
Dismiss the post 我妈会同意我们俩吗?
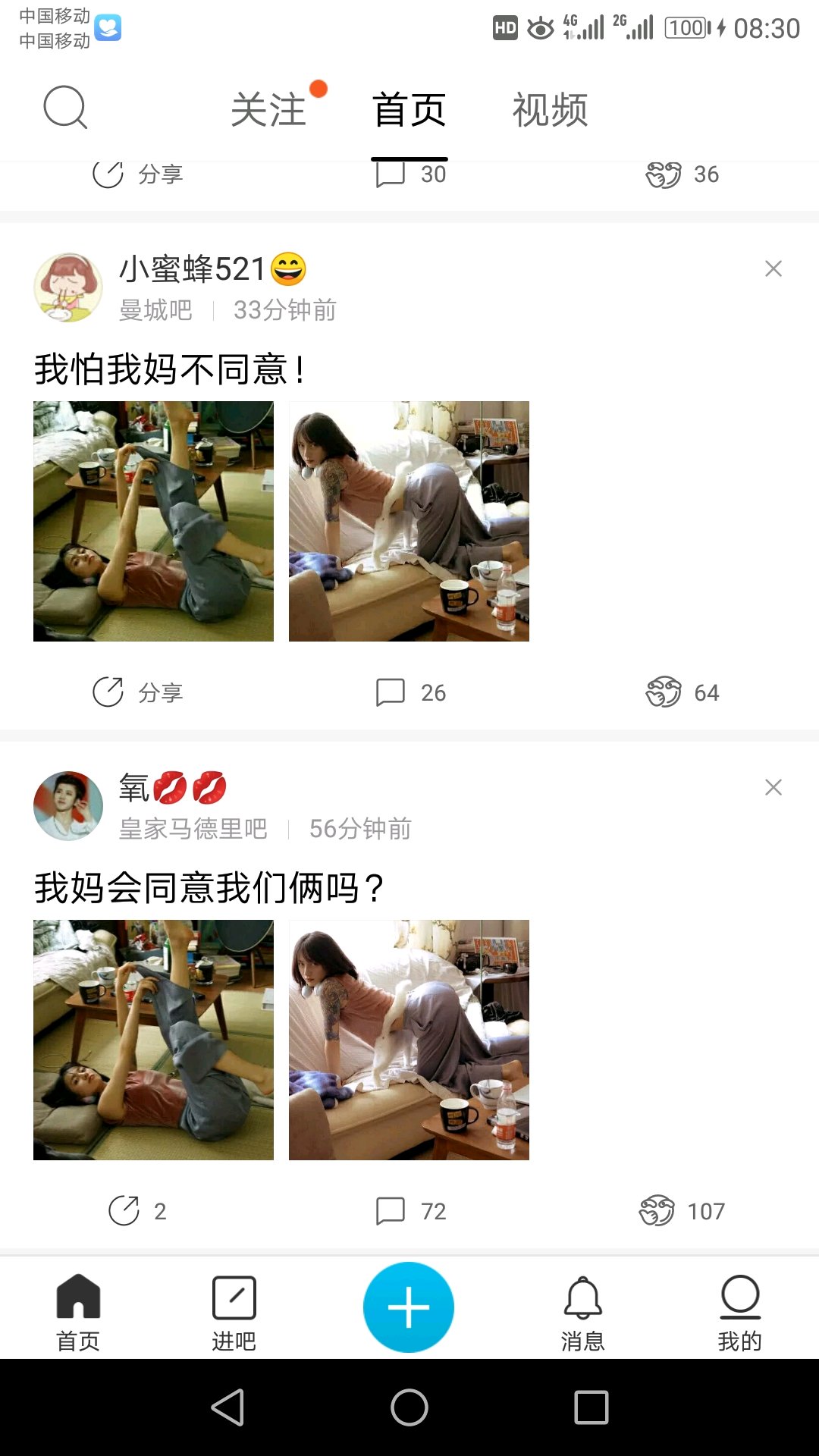point(773,787)
